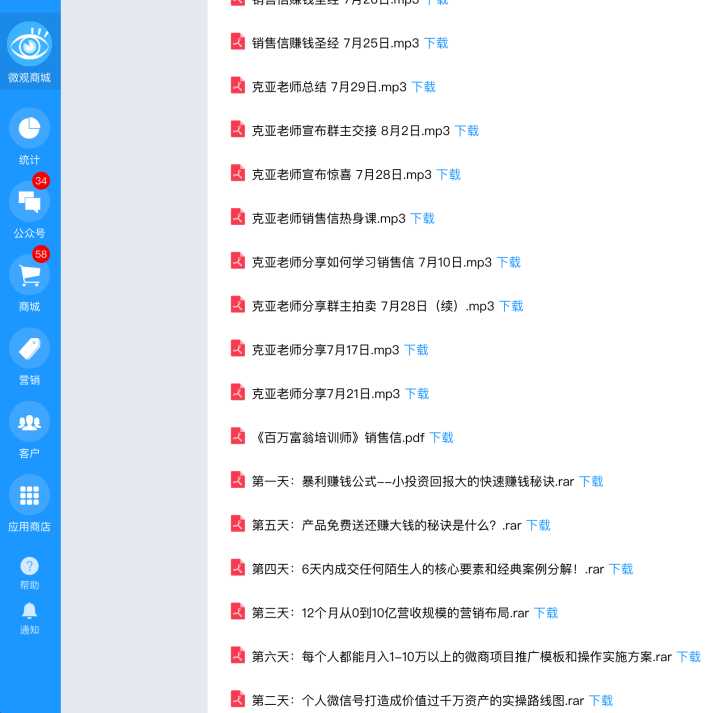The image size is (720, 713).
Task: Download 克亚老师分享7月17日.mp3
Action: [x=416, y=350]
